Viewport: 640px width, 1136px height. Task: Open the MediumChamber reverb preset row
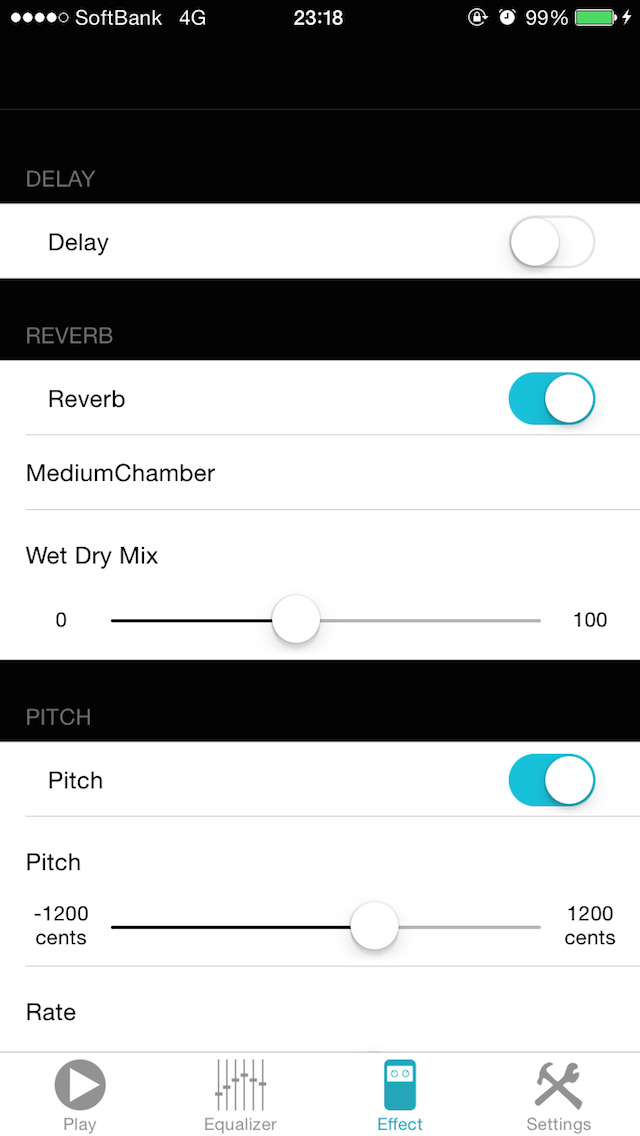(x=320, y=473)
